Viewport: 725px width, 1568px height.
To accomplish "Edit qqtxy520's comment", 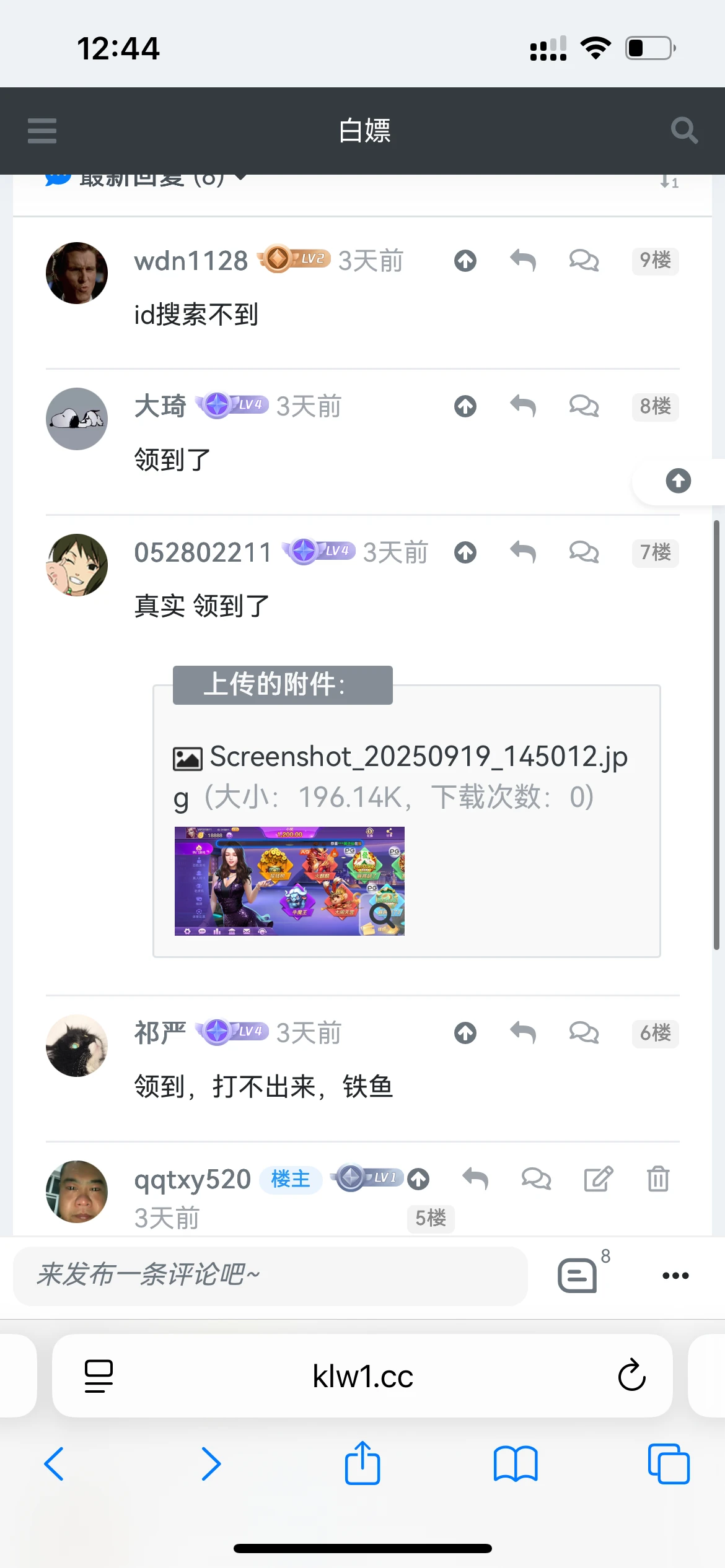I will click(598, 1178).
